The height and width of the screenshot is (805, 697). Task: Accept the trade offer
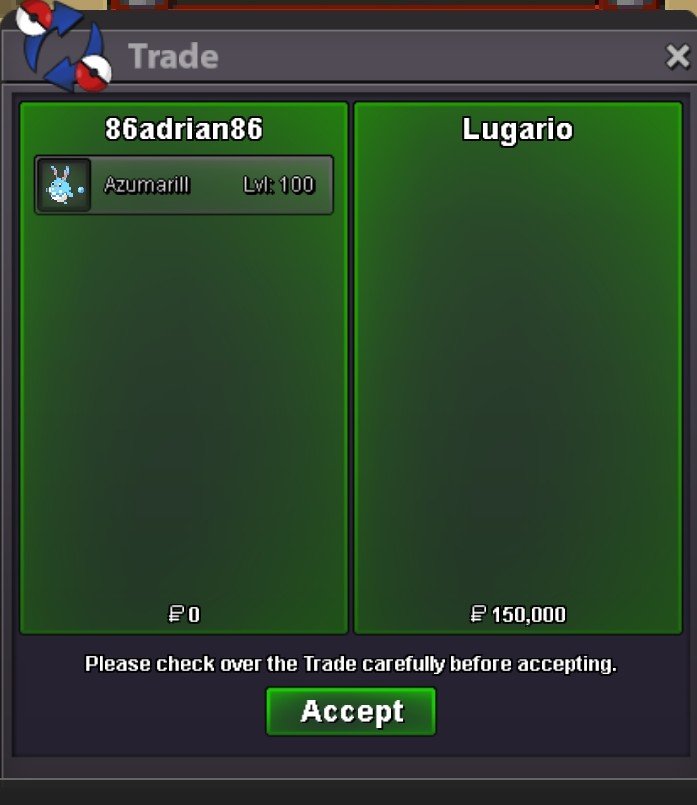click(x=351, y=712)
